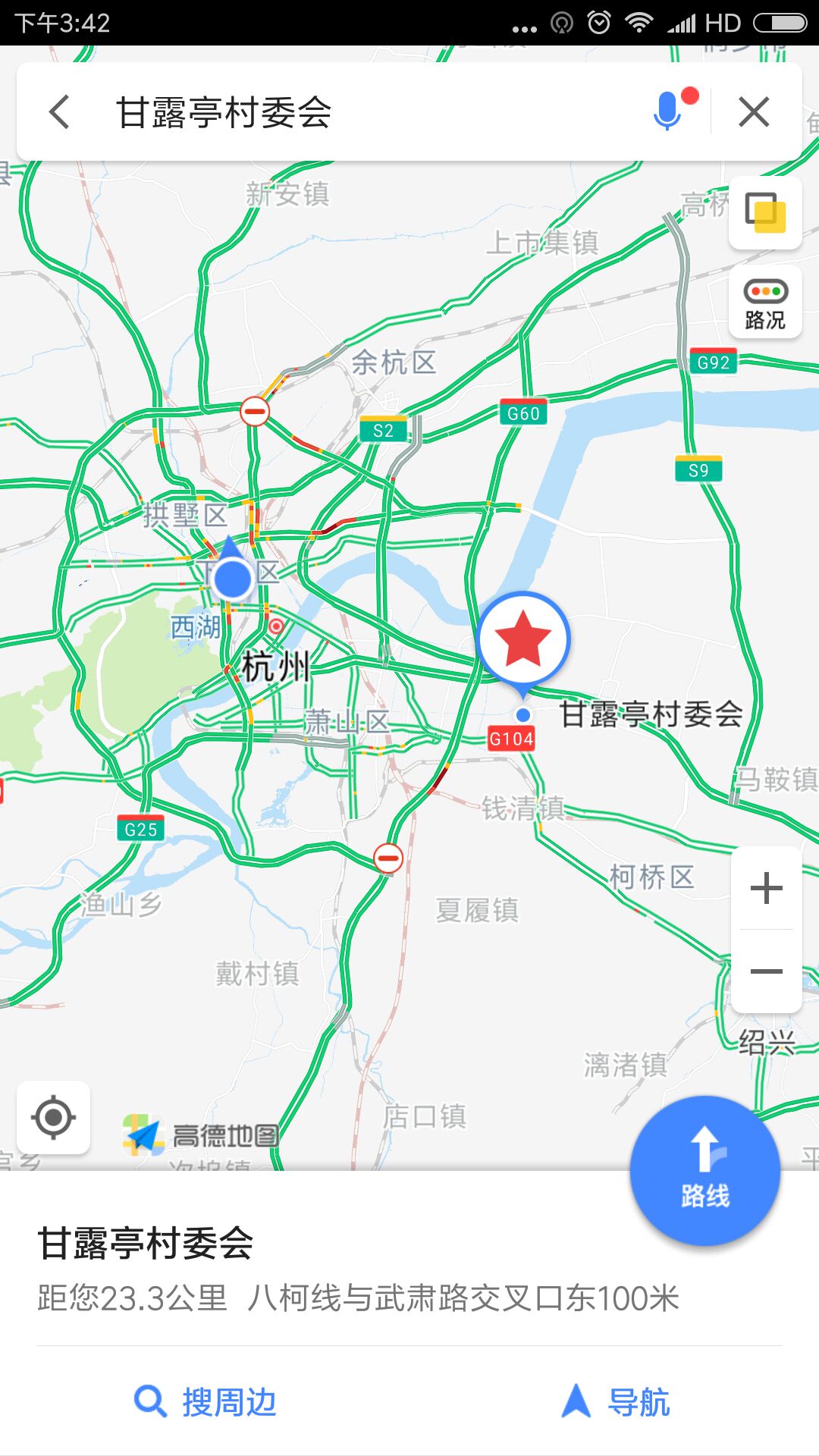
Task: Go back using the arrow in search bar
Action: pos(60,112)
